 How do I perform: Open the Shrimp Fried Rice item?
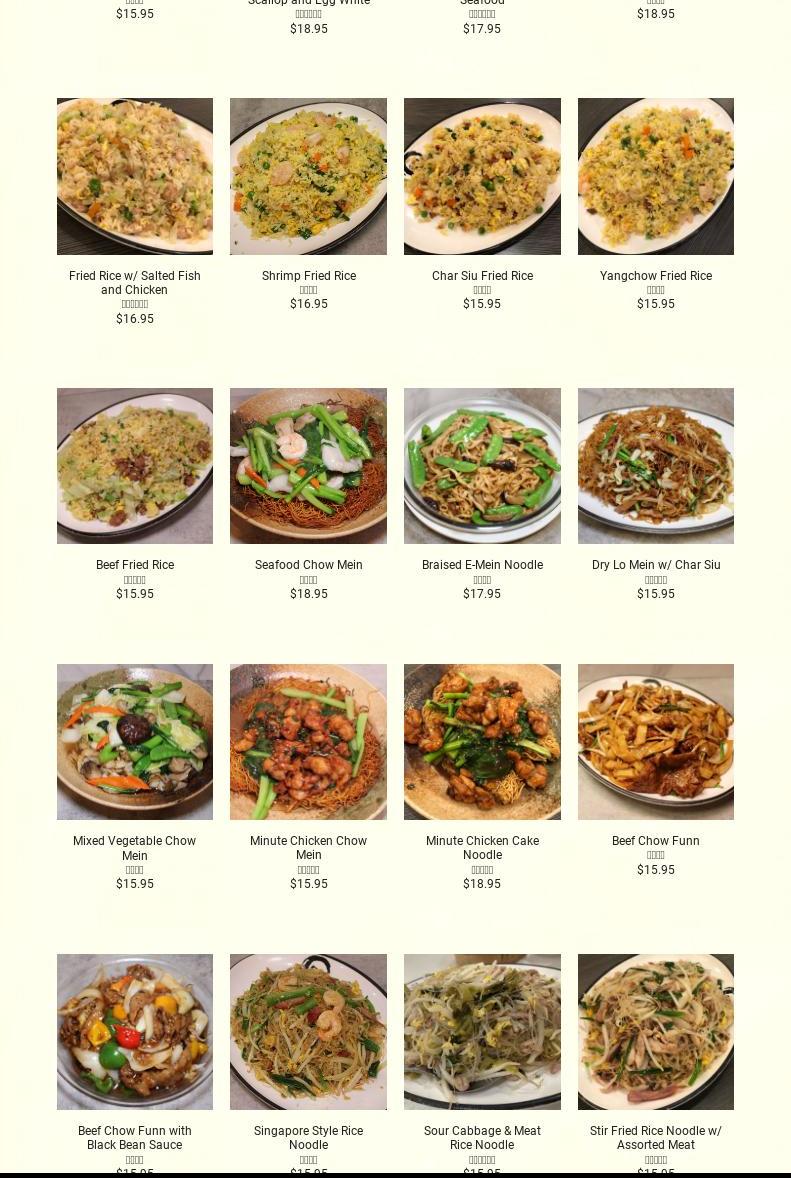point(308,176)
